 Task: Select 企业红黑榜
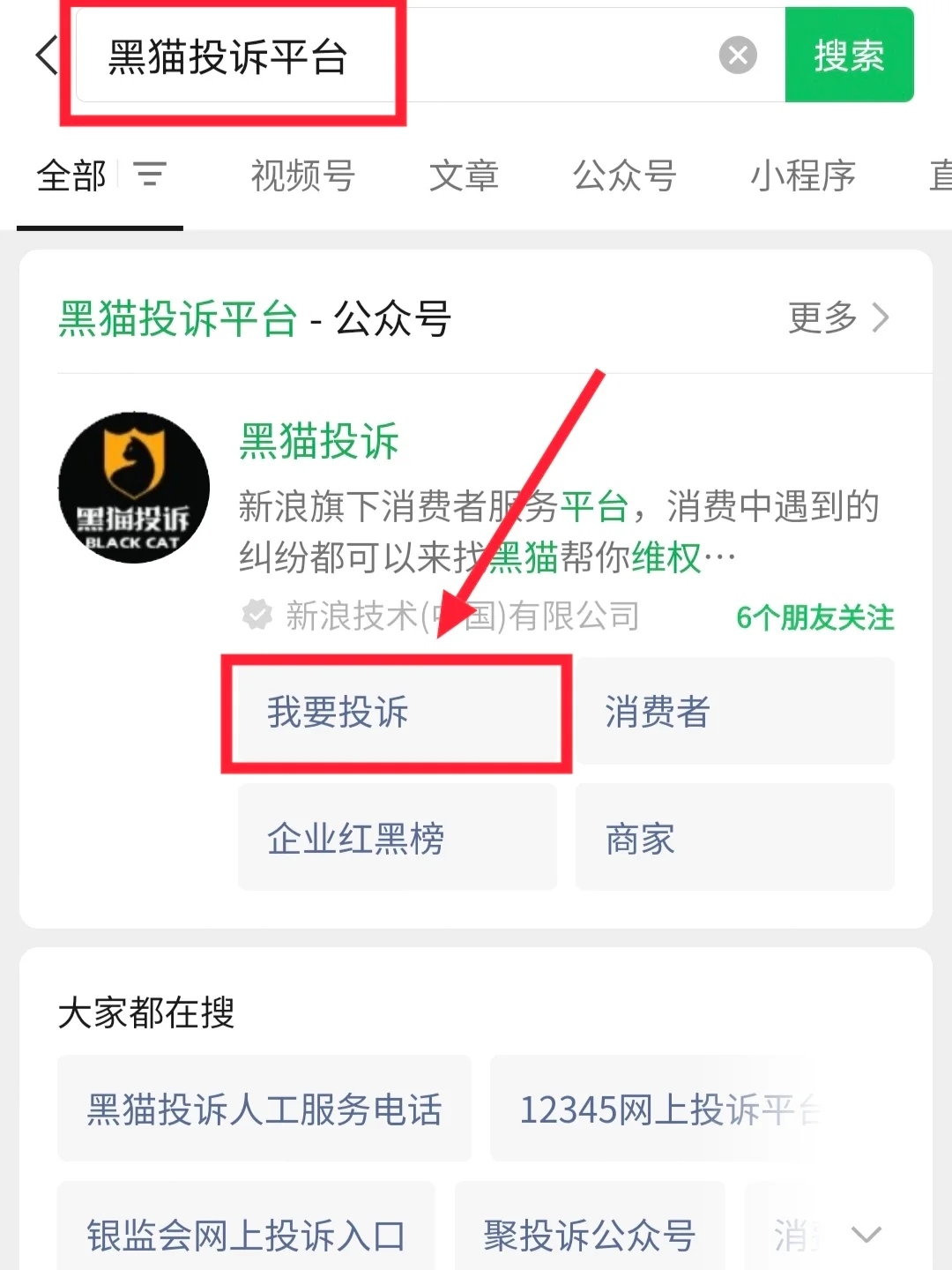tap(397, 838)
